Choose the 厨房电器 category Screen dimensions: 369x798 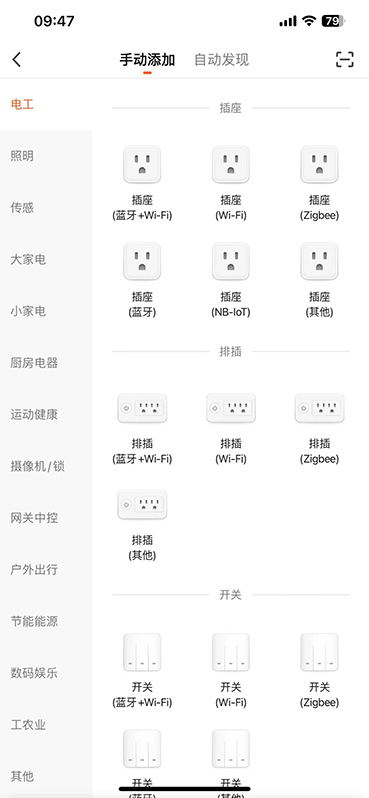click(x=34, y=363)
